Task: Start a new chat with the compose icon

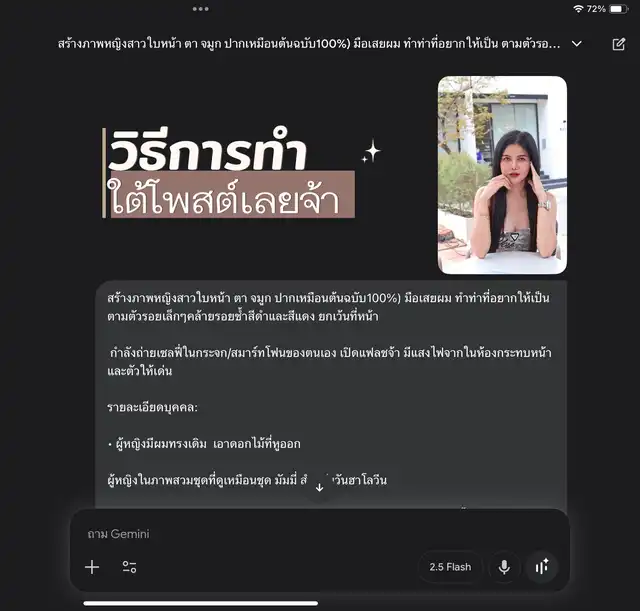Action: [618, 44]
